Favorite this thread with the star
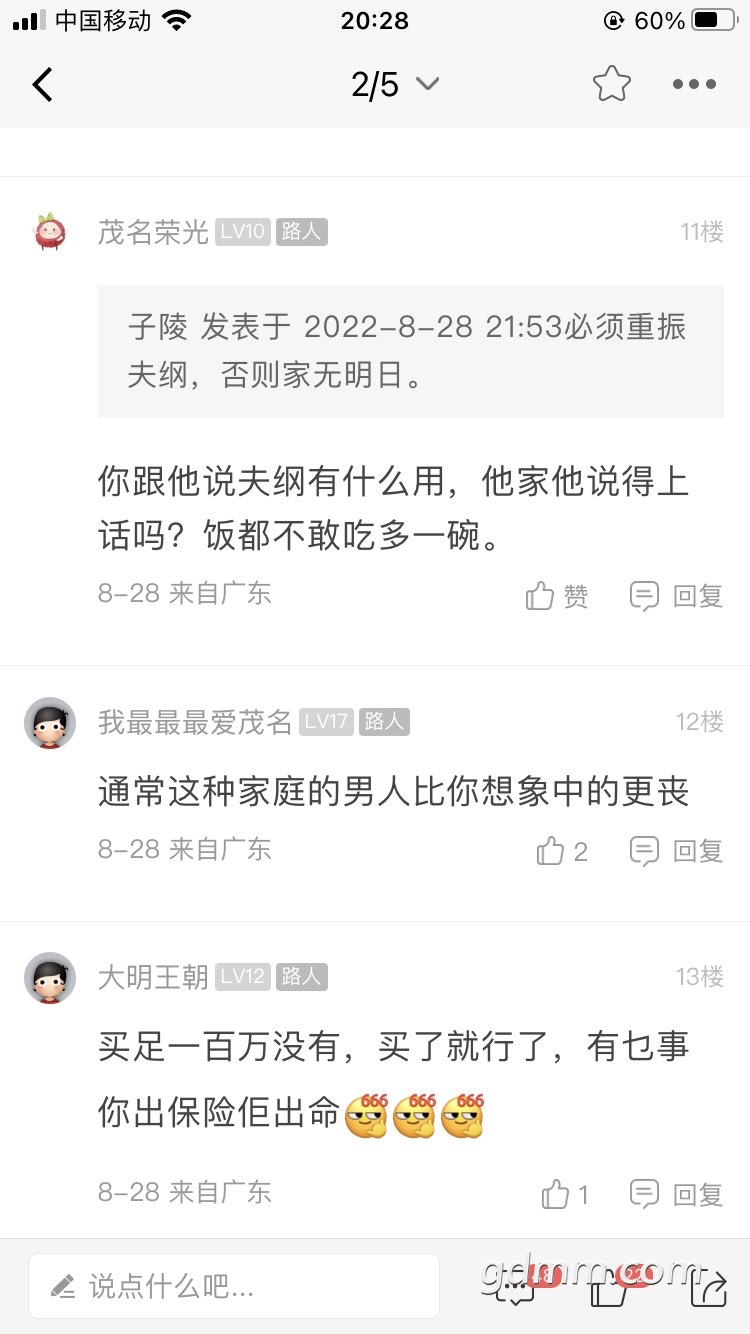The image size is (750, 1334). click(611, 85)
